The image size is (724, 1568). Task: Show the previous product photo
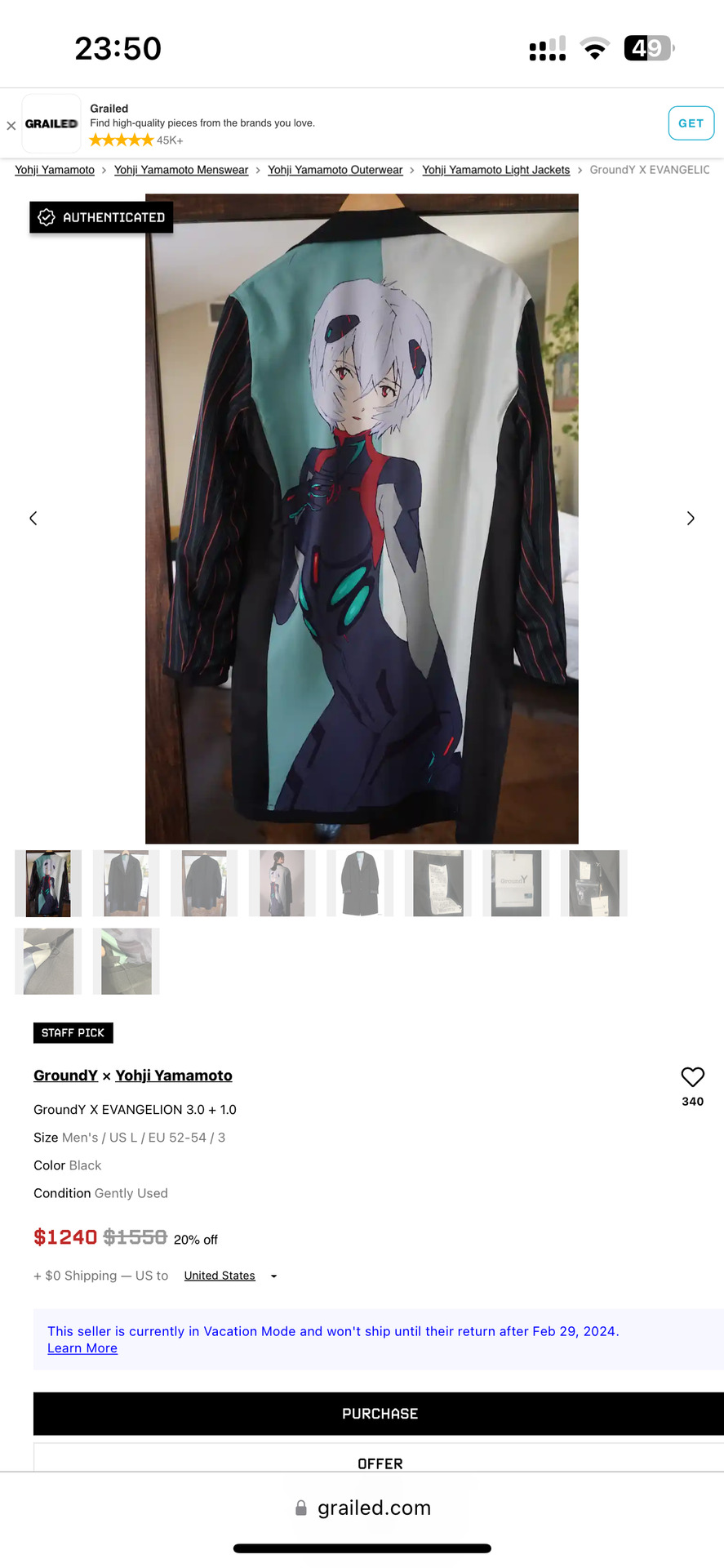click(x=33, y=519)
